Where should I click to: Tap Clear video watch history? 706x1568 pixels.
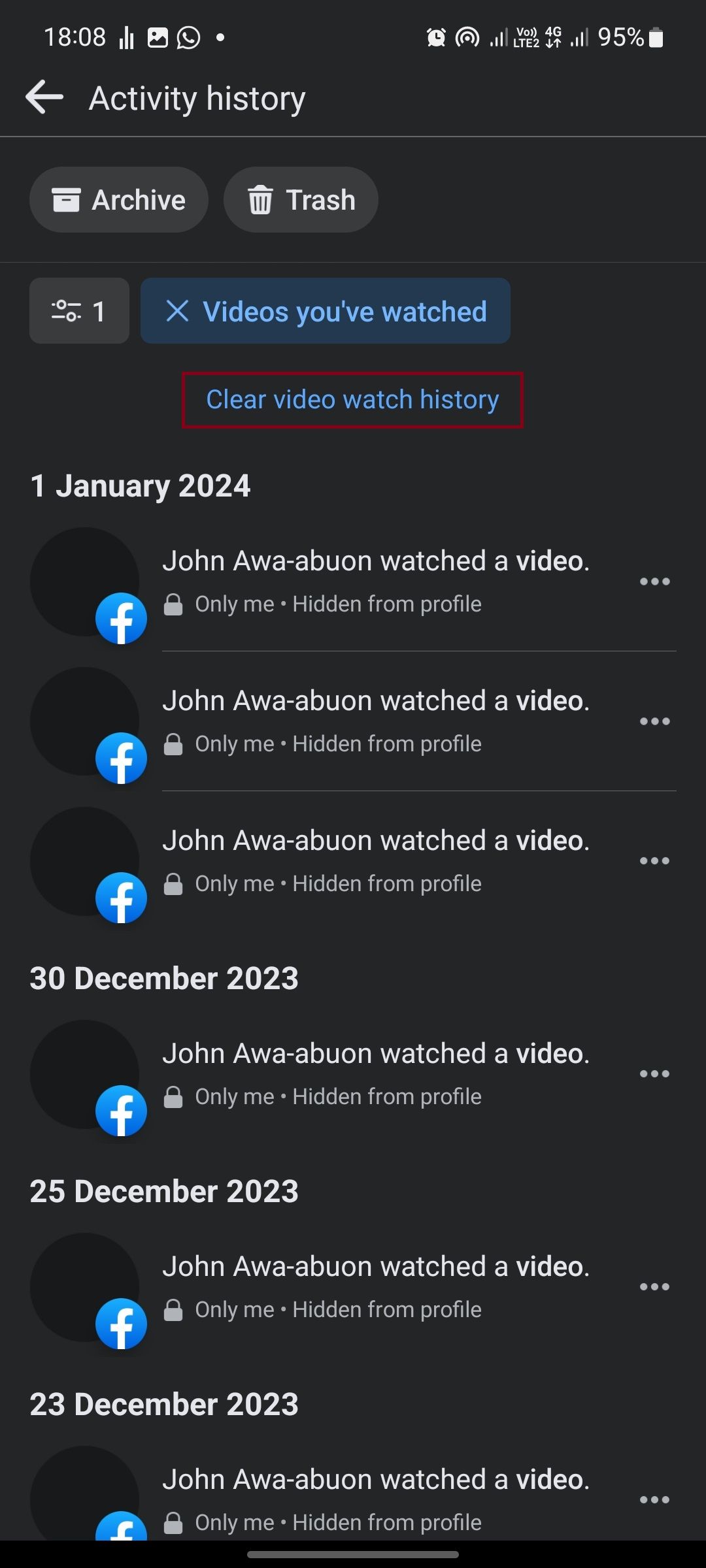(352, 399)
